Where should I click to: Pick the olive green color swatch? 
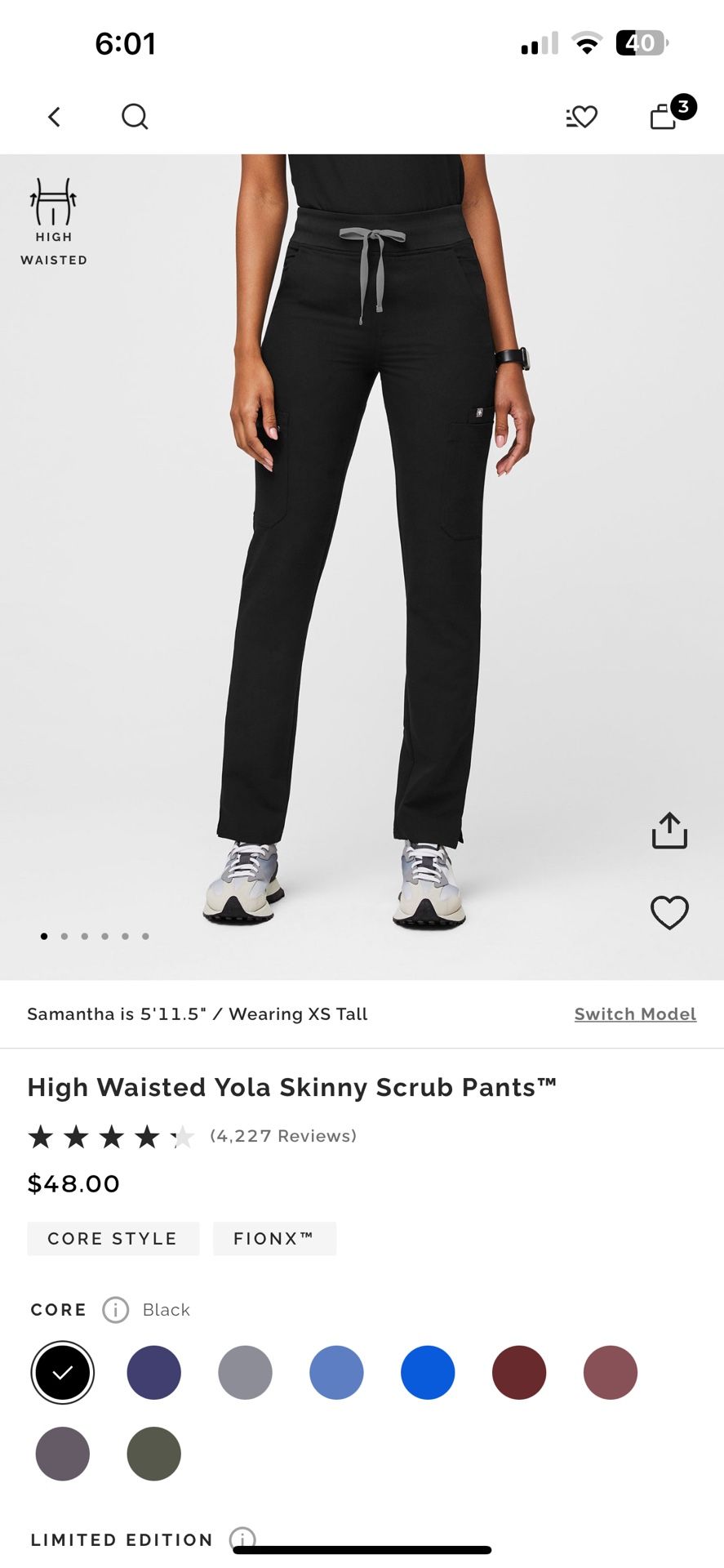tap(154, 1454)
